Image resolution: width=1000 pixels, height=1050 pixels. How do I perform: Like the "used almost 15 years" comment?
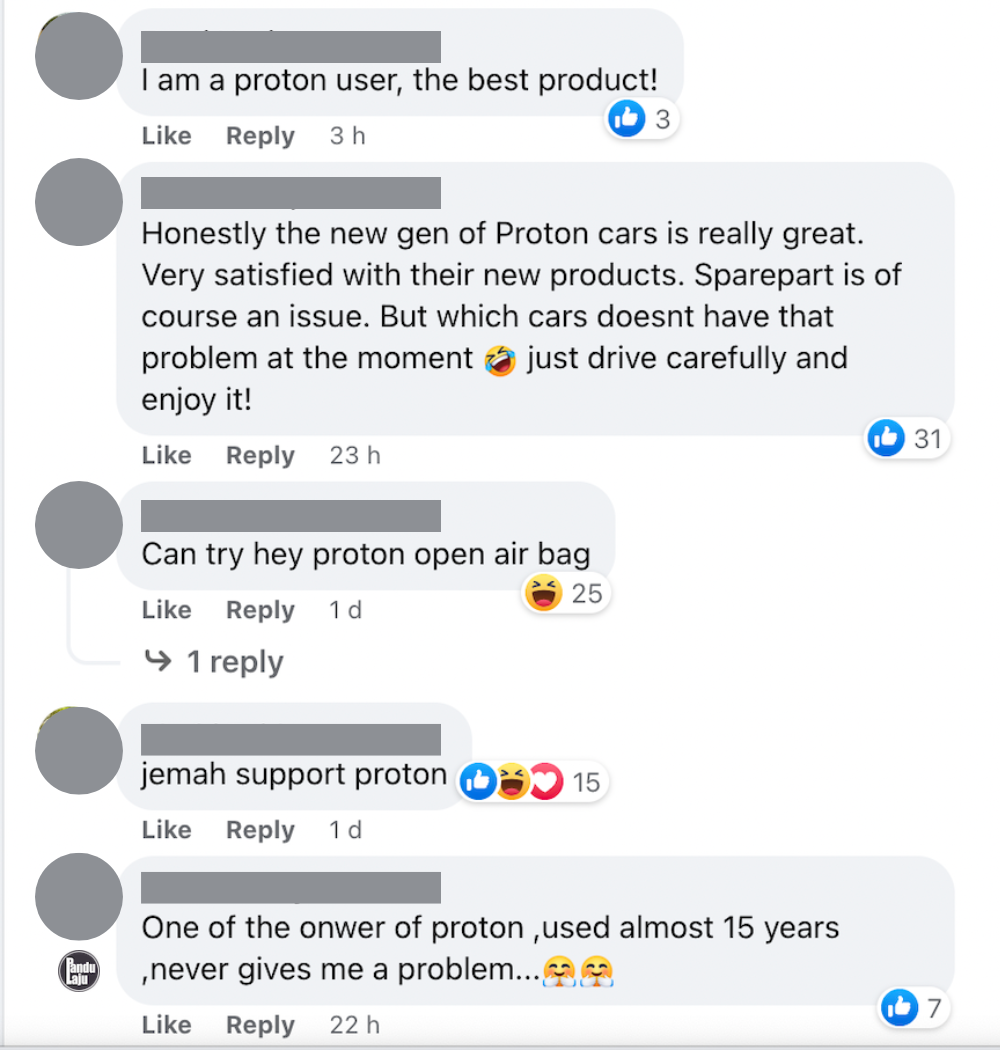(166, 1025)
